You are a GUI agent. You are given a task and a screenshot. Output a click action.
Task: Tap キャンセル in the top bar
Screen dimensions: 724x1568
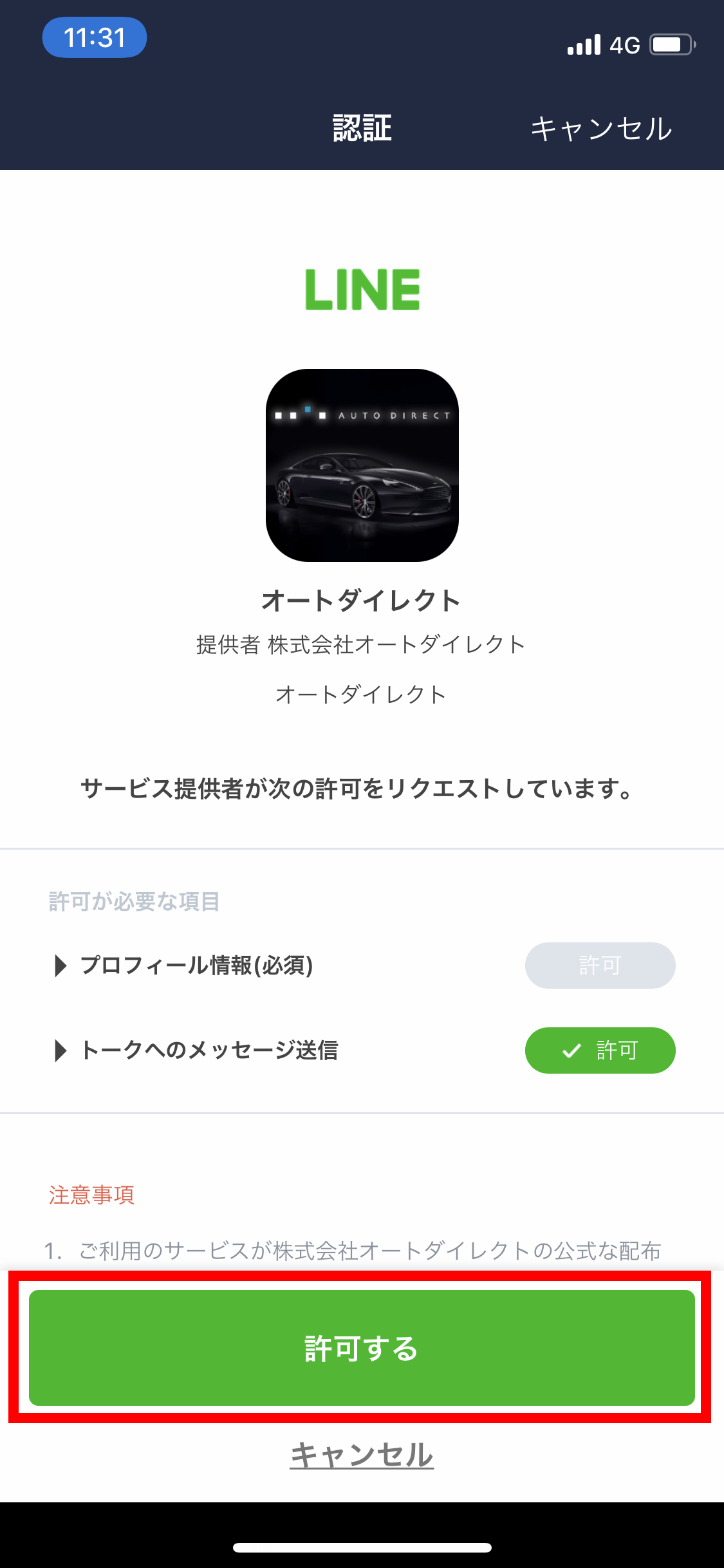click(x=601, y=129)
